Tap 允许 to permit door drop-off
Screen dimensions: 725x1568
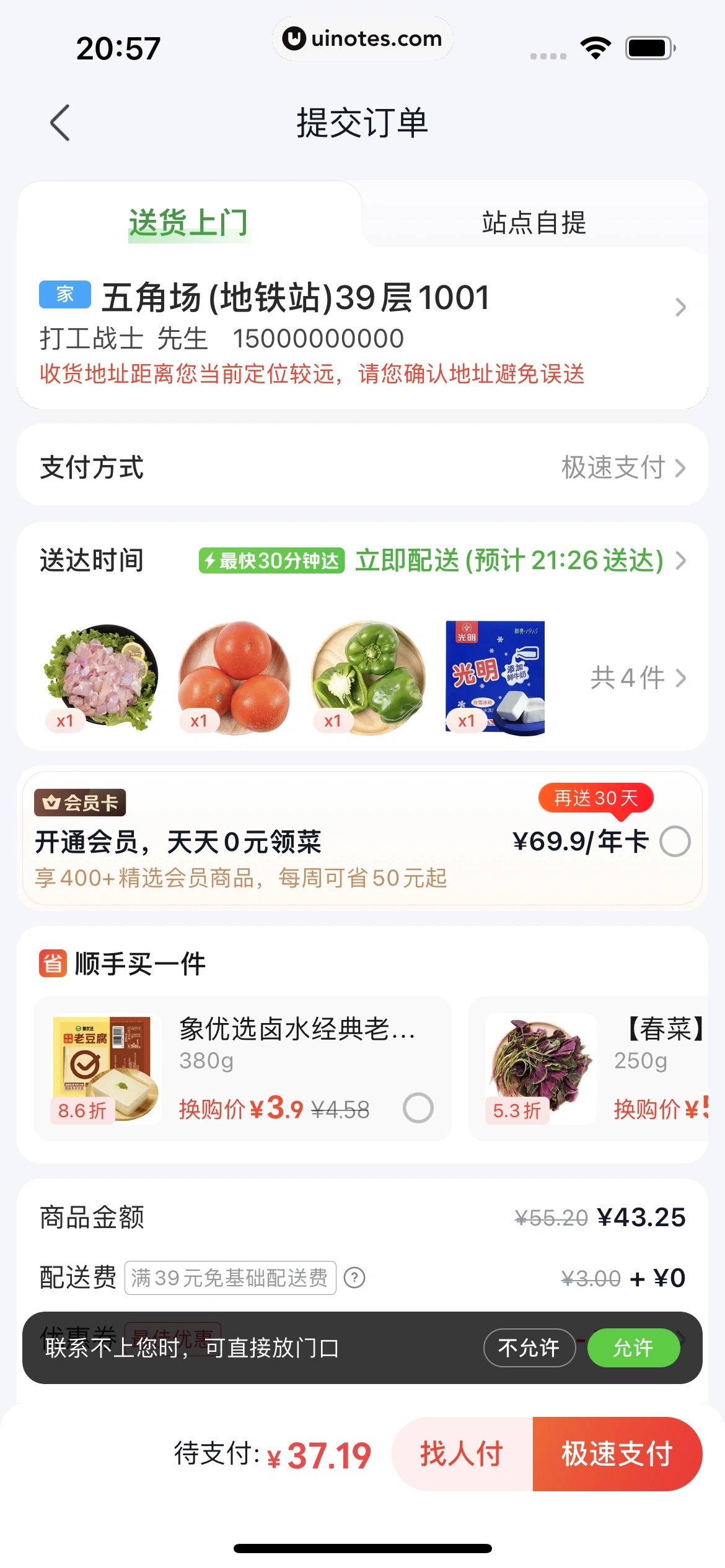(x=633, y=1348)
